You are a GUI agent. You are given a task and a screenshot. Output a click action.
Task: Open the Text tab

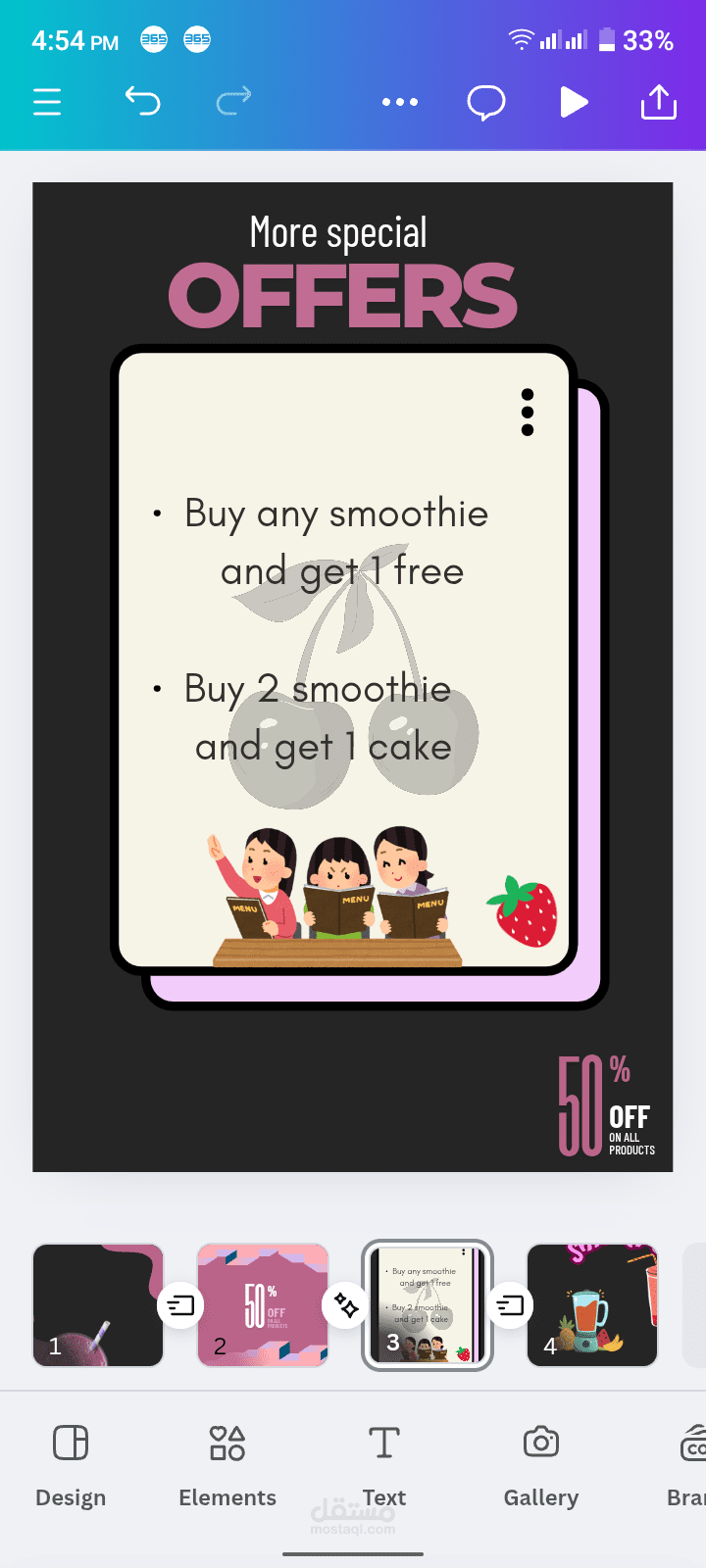(x=384, y=1465)
